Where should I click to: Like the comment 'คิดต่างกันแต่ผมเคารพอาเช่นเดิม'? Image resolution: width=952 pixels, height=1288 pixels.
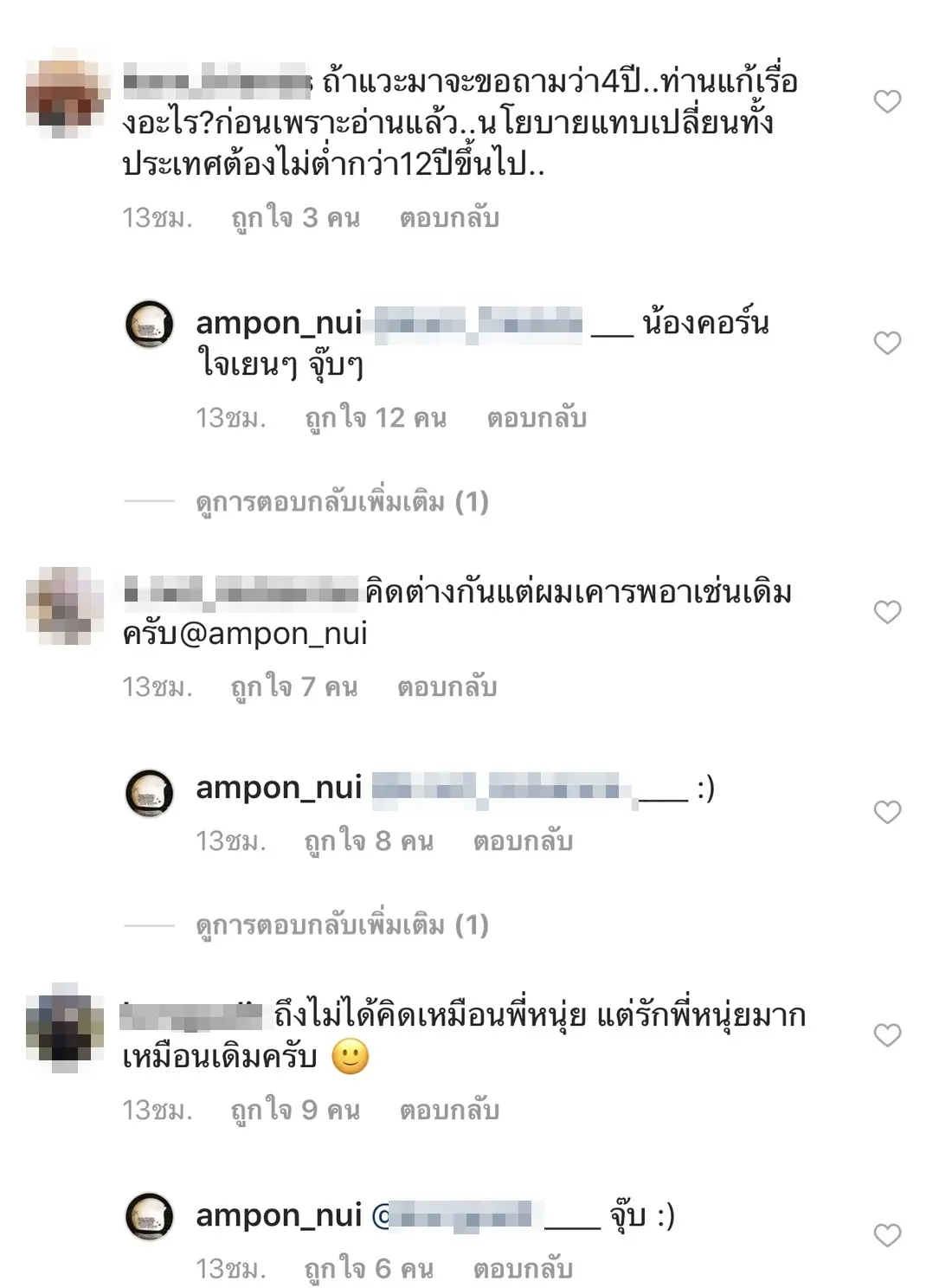coord(887,612)
